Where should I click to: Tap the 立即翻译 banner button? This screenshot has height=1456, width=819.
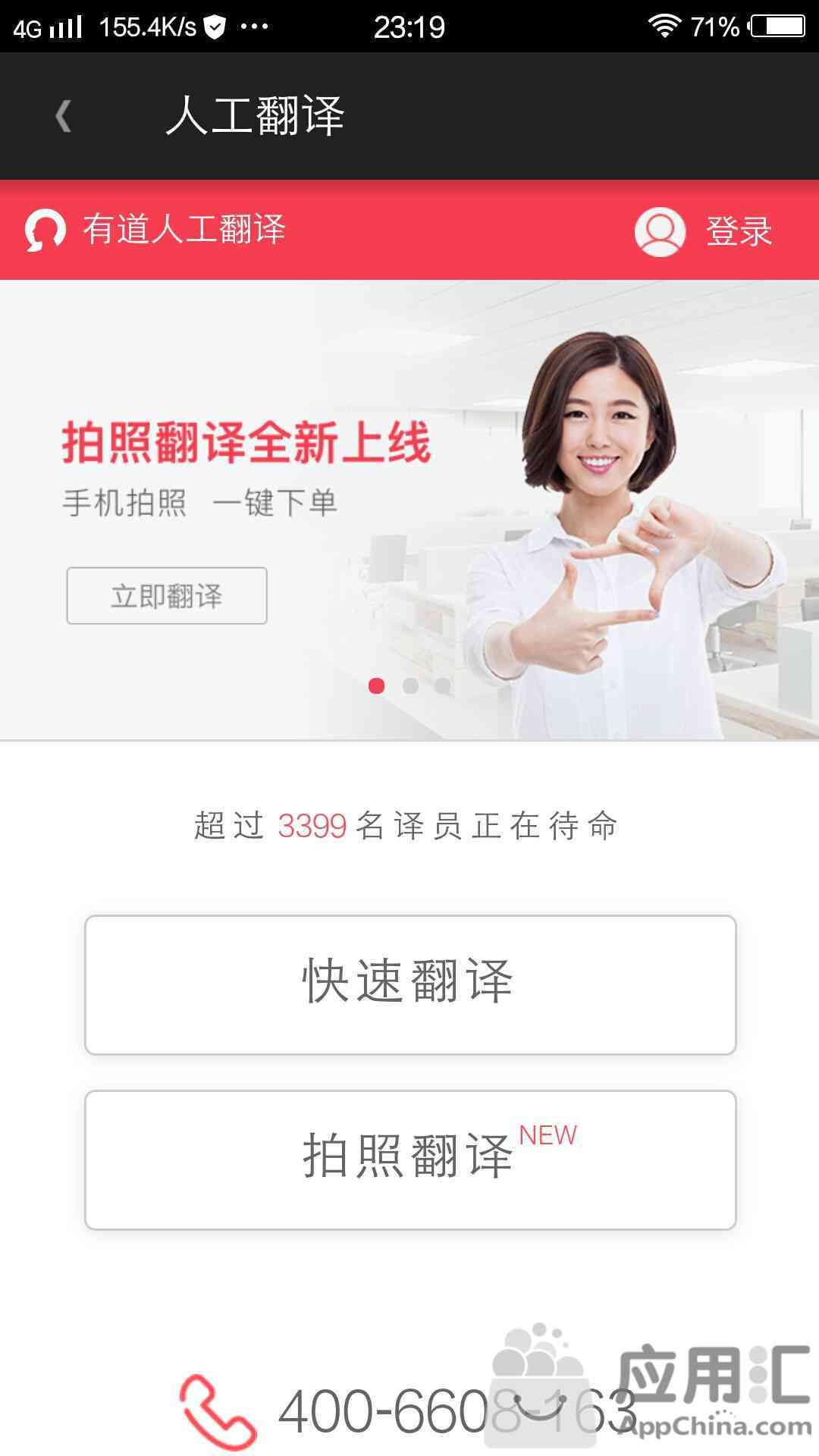tap(167, 596)
